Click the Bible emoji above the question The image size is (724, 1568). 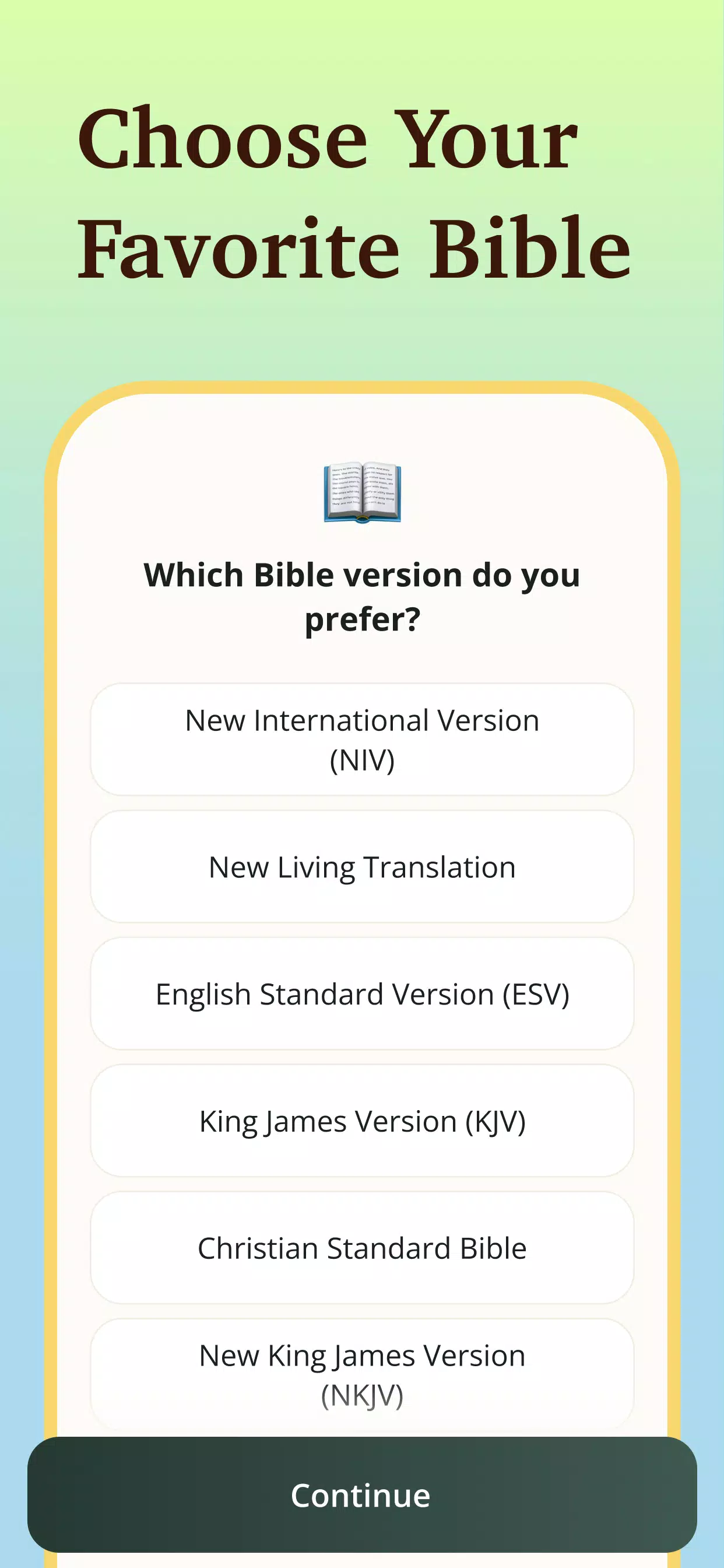(x=362, y=494)
